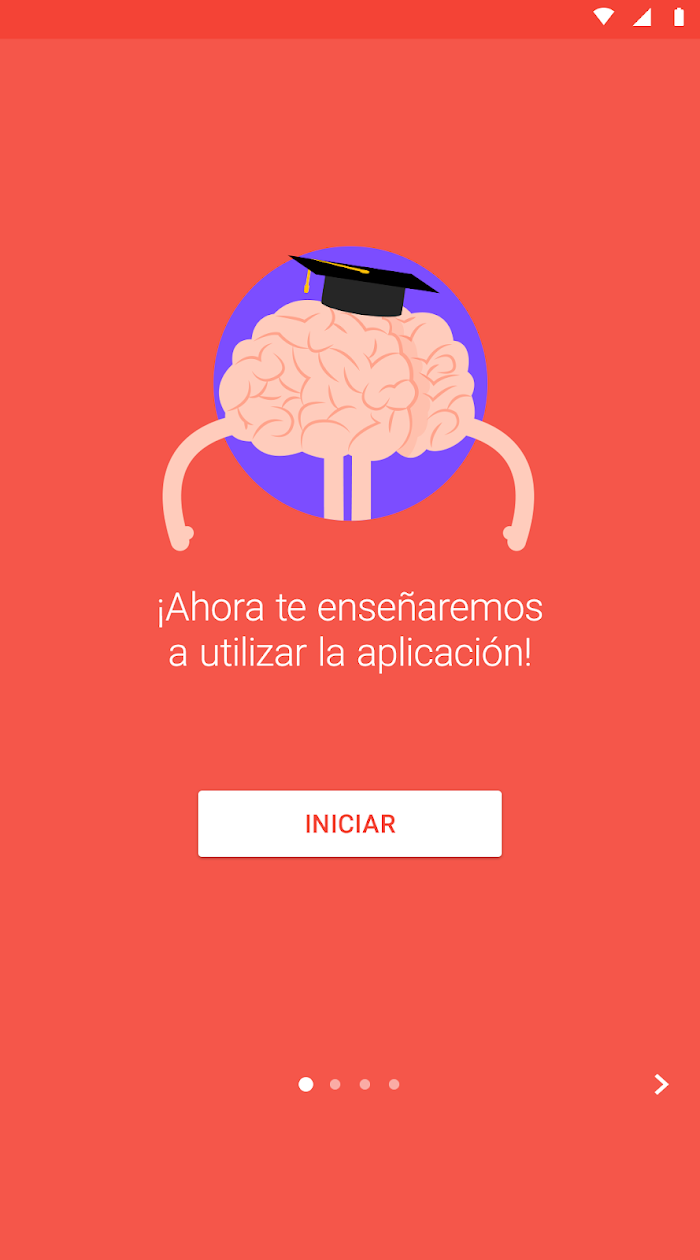Select the second page indicator dot
Screen dimensions: 700x1260
[335, 1084]
